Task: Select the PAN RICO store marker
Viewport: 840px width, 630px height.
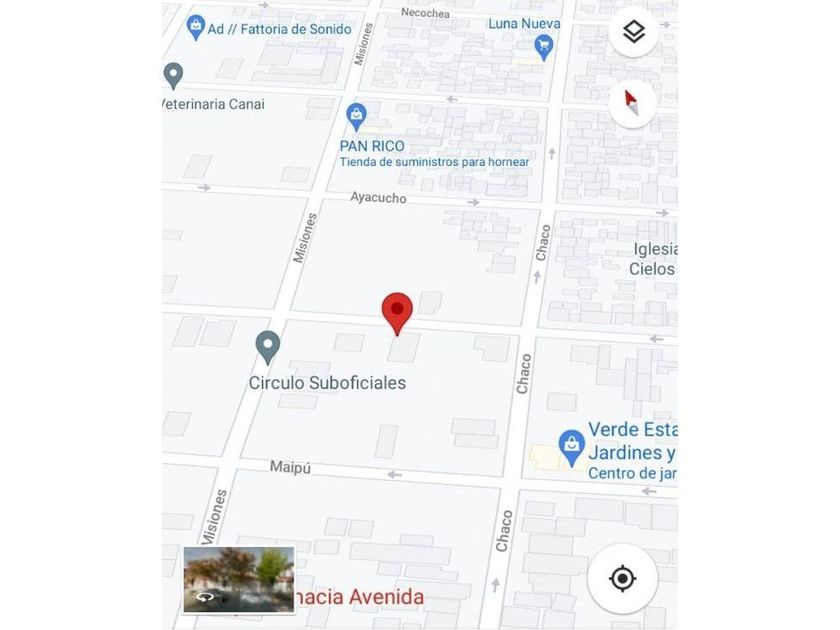Action: [x=356, y=116]
